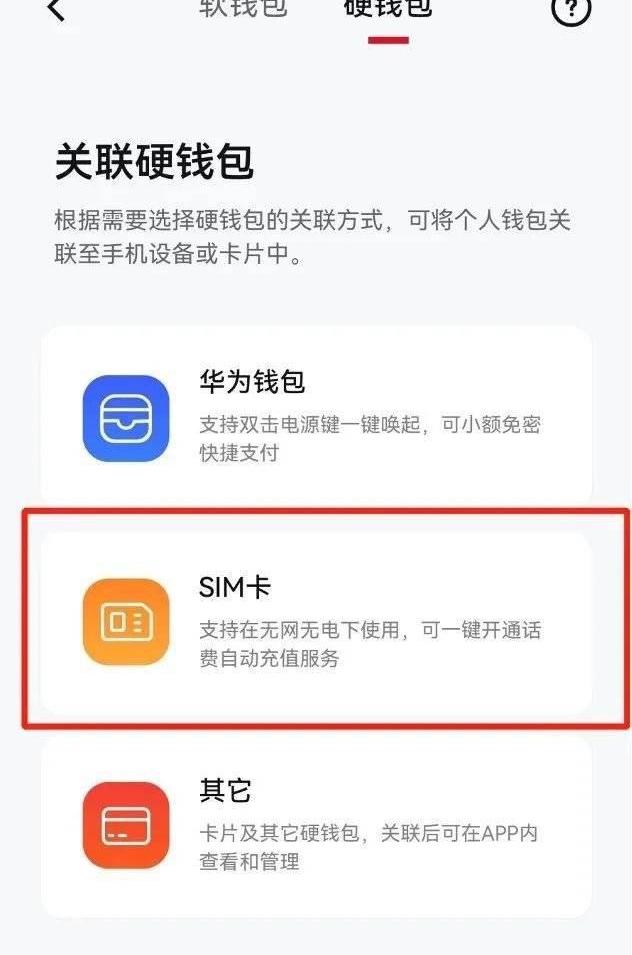This screenshot has height=955, width=632.
Task: Open the 其它 hard wallet option
Action: pyautogui.click(x=316, y=826)
